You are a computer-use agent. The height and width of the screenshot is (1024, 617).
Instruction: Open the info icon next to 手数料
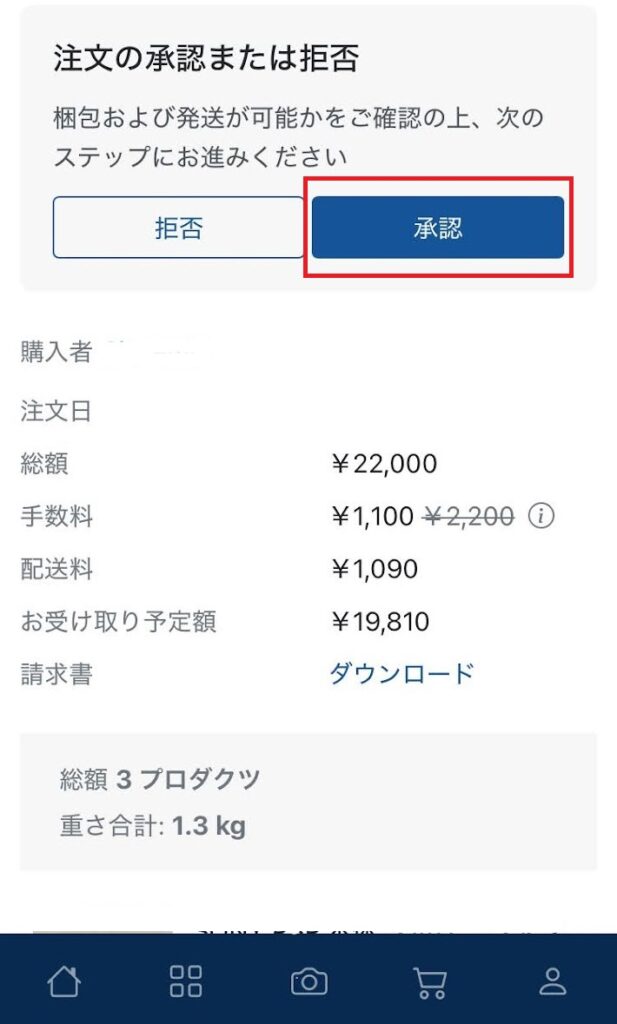[x=541, y=517]
